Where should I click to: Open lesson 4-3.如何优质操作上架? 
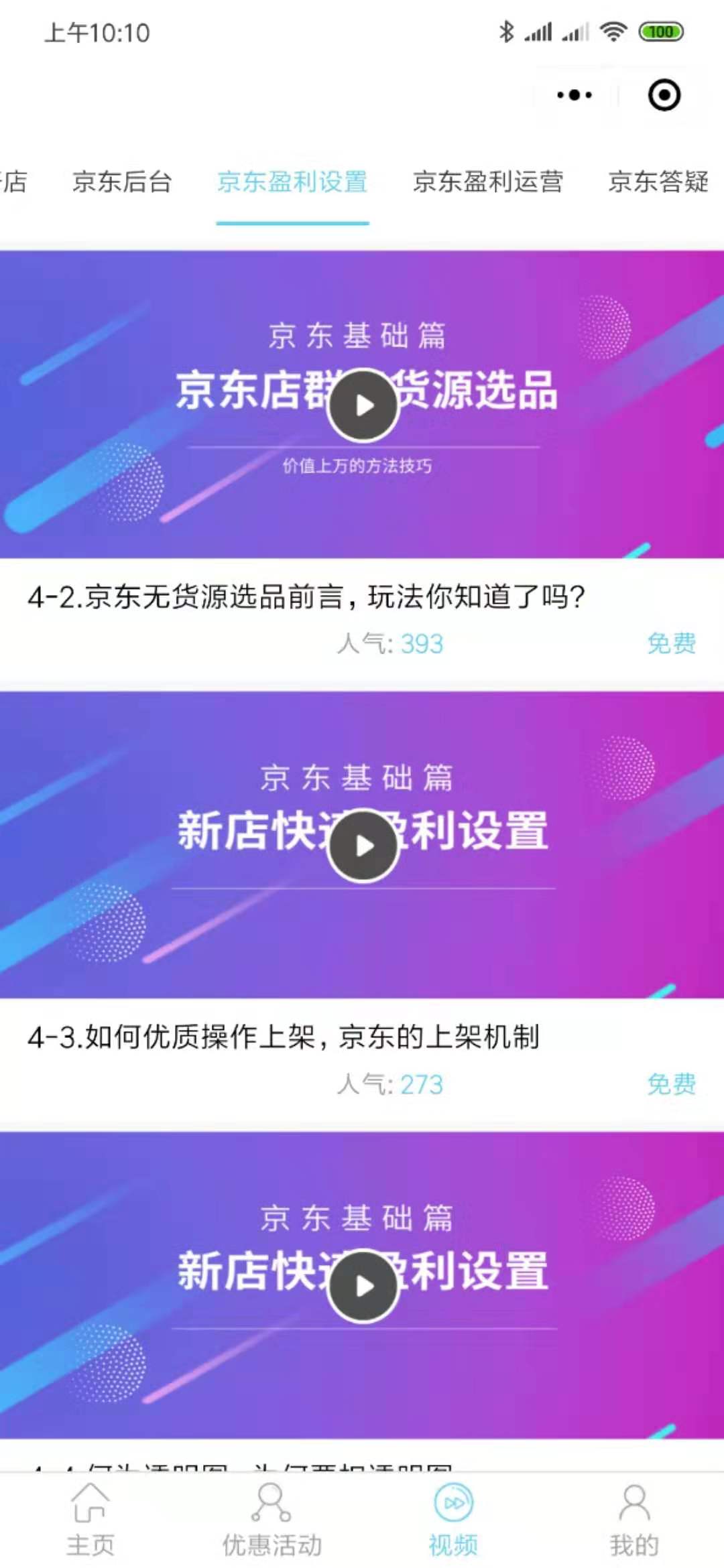(283, 1037)
